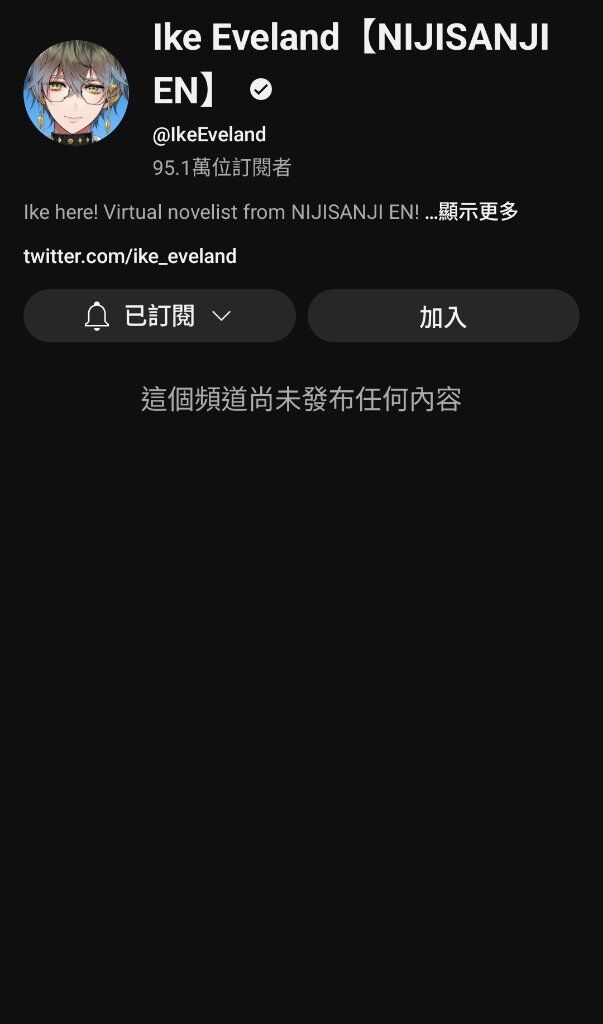Open the 已訂閱 subscription dropdown
Screen dimensions: 603x1024
pos(159,316)
